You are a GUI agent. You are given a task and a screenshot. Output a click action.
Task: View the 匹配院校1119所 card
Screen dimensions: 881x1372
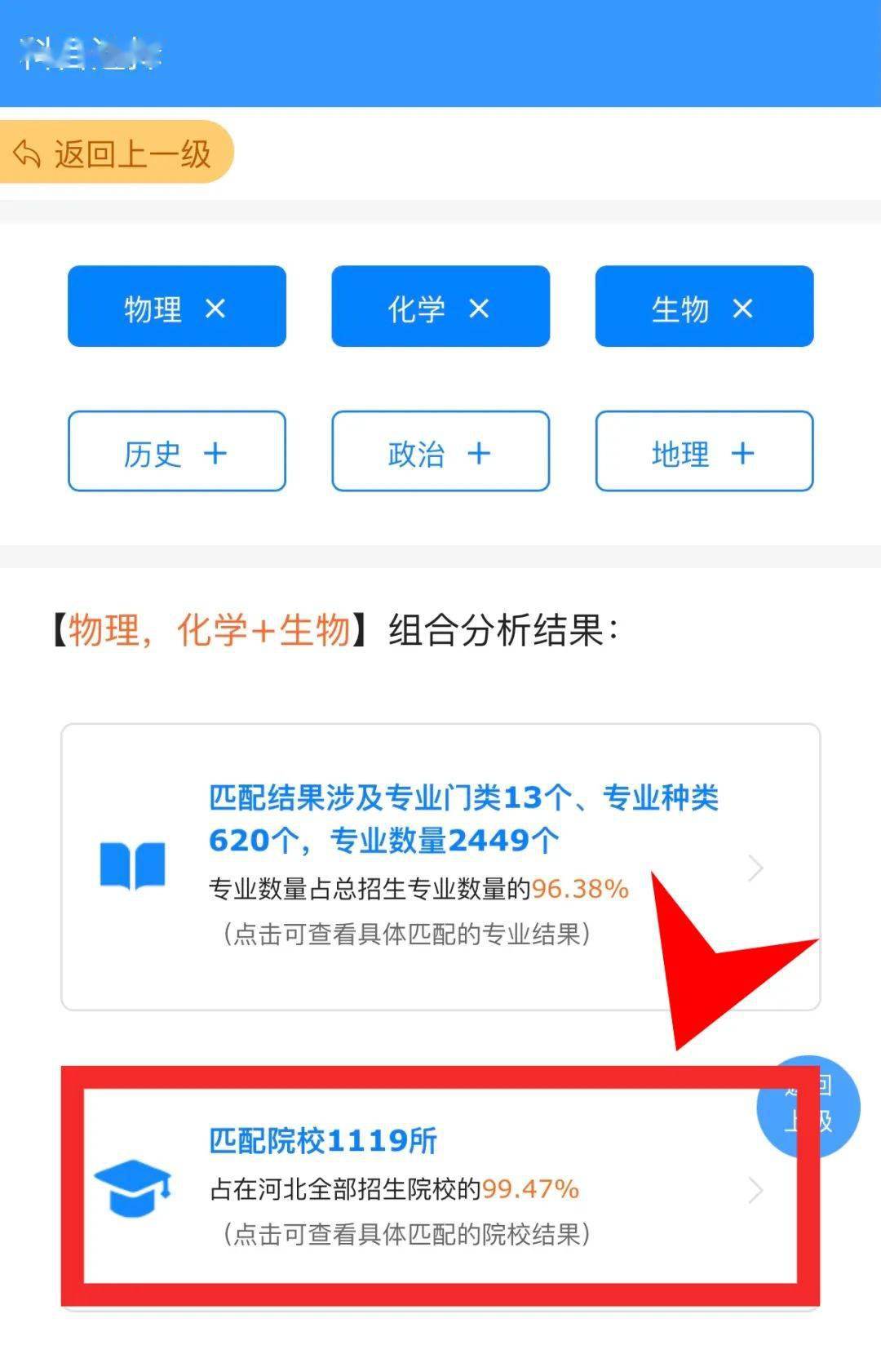click(x=424, y=1188)
